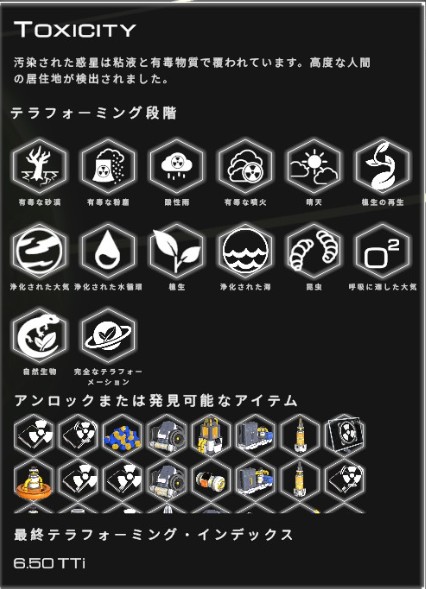Inspect the blue and gold ore pile item
426x589 pixels.
[122, 436]
